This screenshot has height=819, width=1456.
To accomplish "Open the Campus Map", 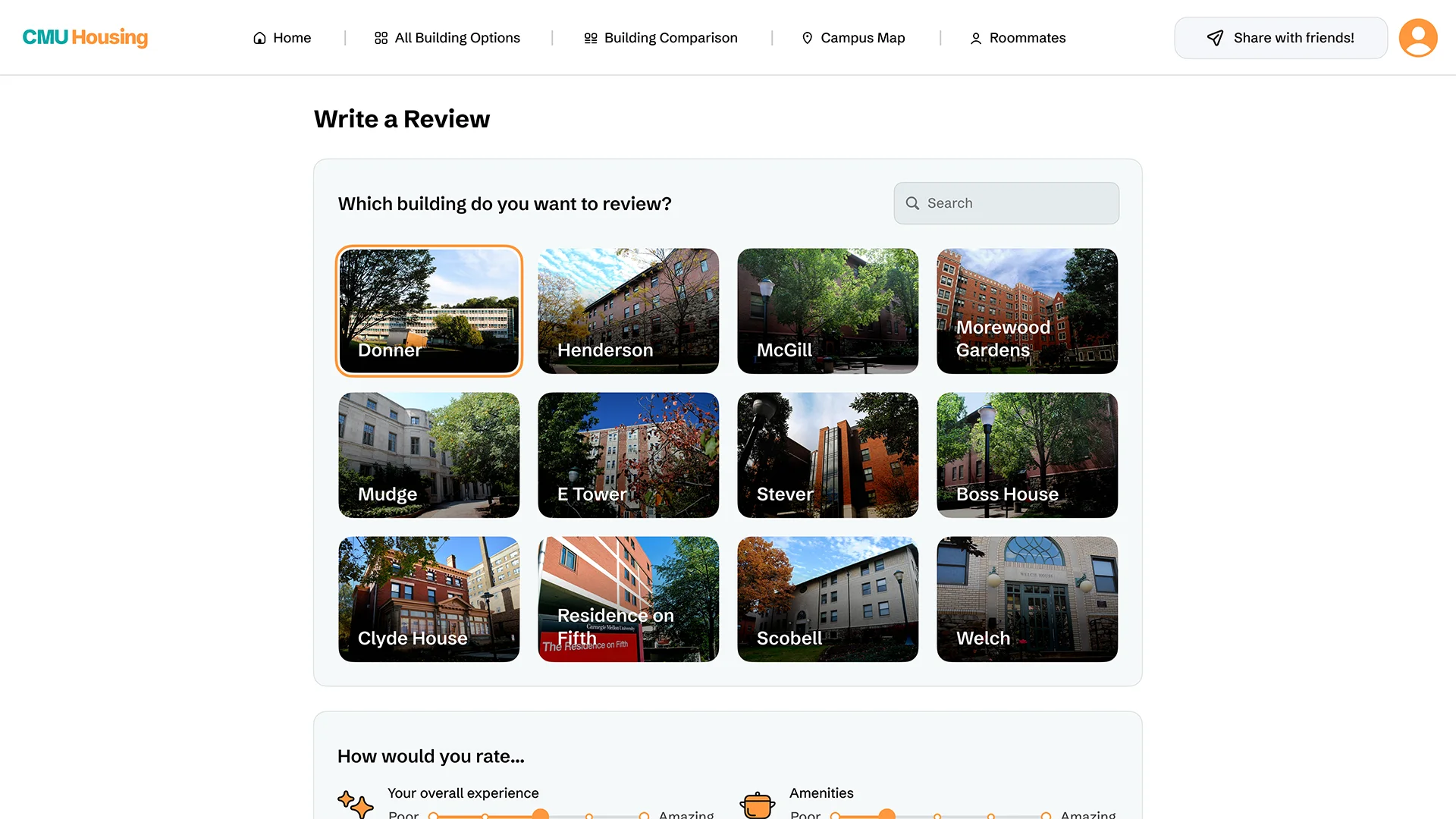I will 854,38.
